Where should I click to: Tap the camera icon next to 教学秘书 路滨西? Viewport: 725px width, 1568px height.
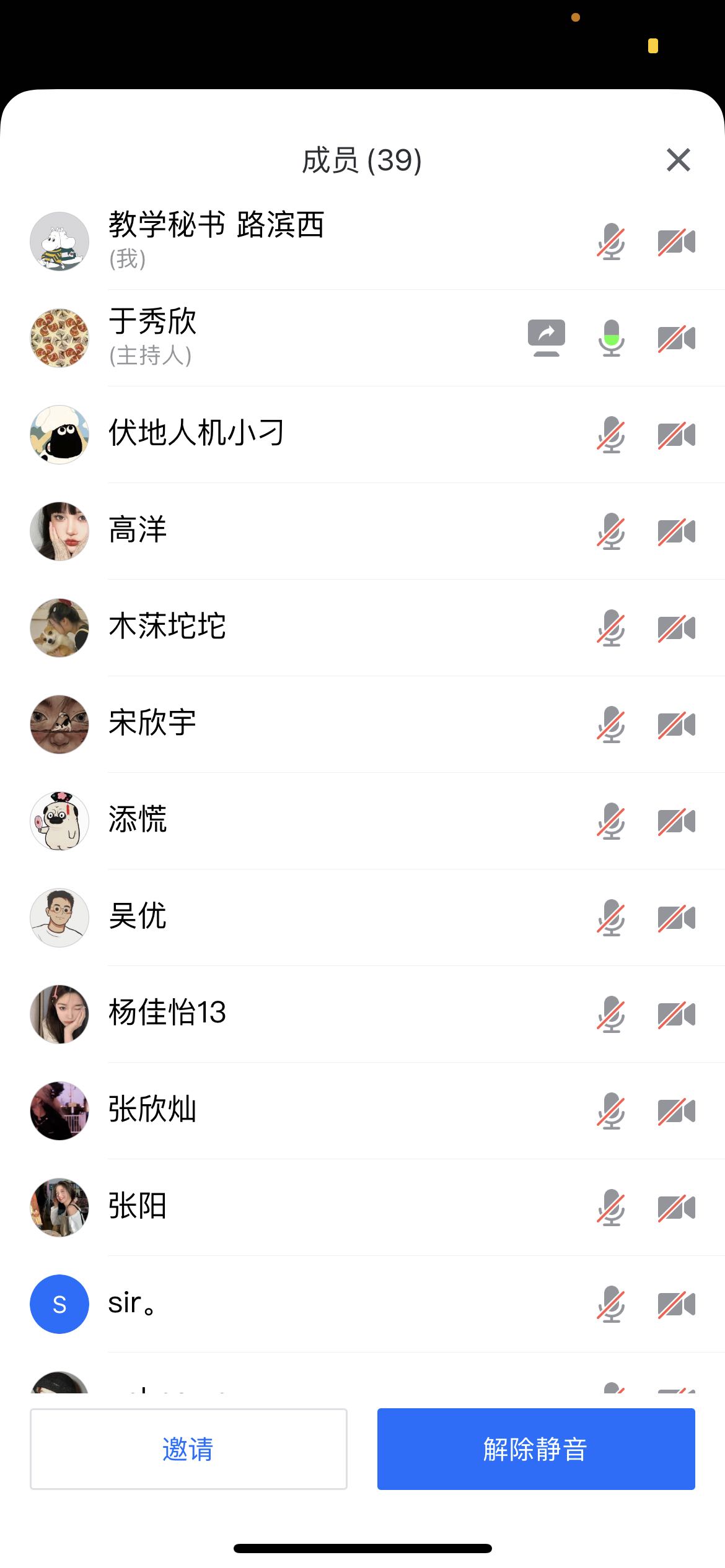click(676, 242)
